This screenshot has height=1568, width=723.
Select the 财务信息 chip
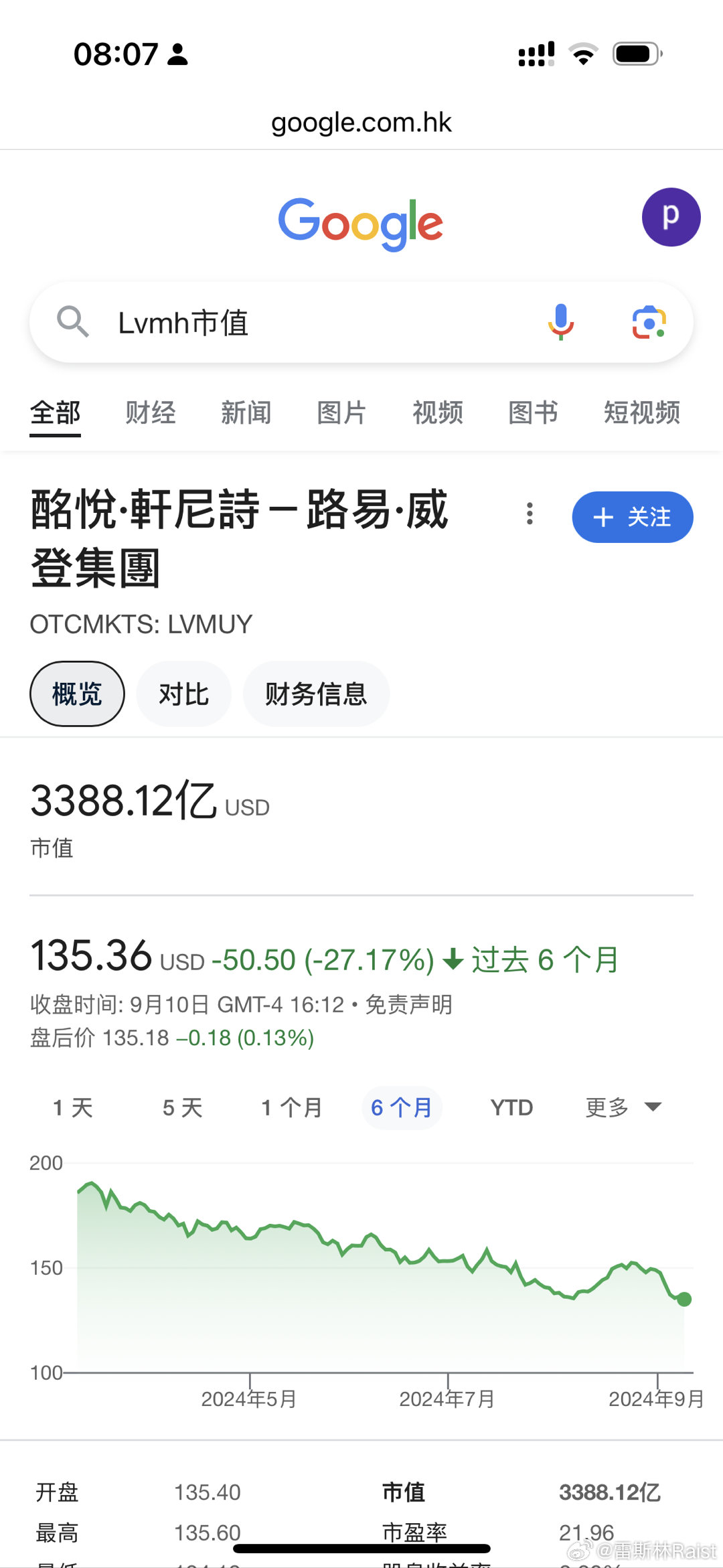pos(316,694)
